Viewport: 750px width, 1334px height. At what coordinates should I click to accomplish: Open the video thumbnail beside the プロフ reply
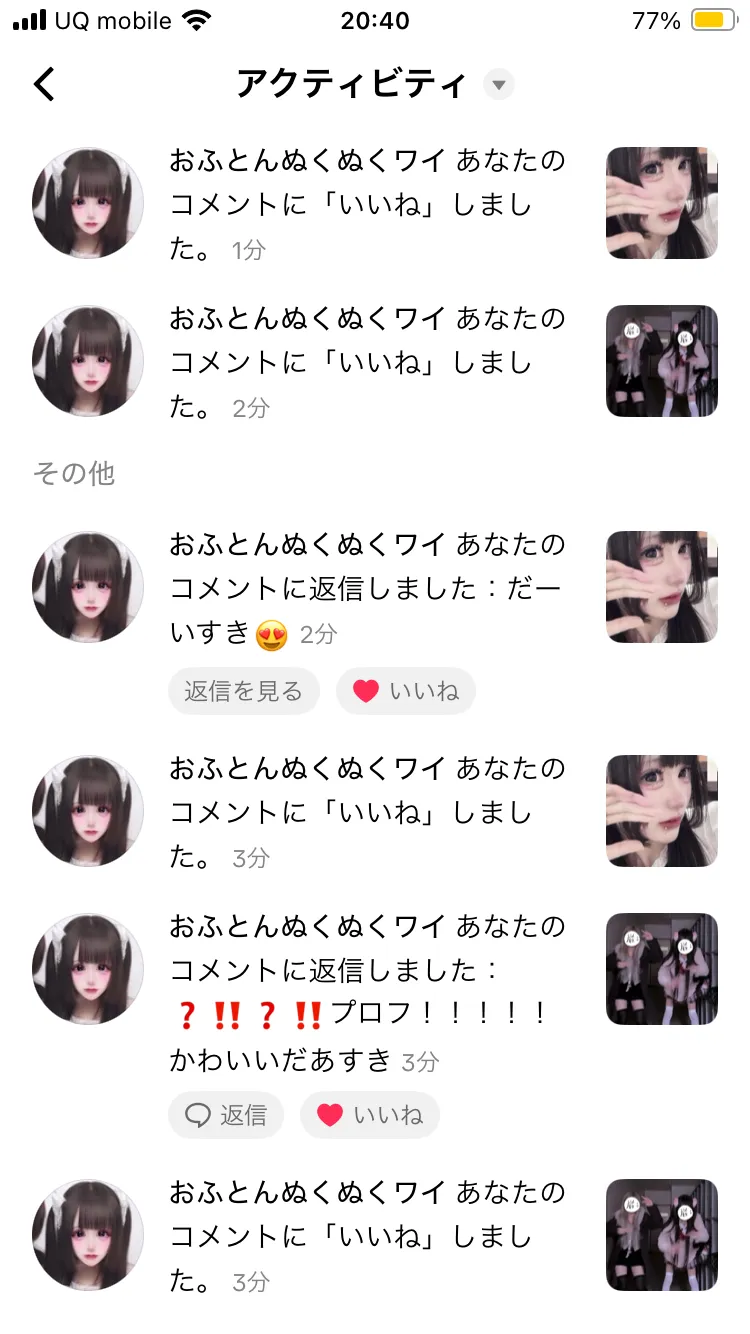pos(661,969)
